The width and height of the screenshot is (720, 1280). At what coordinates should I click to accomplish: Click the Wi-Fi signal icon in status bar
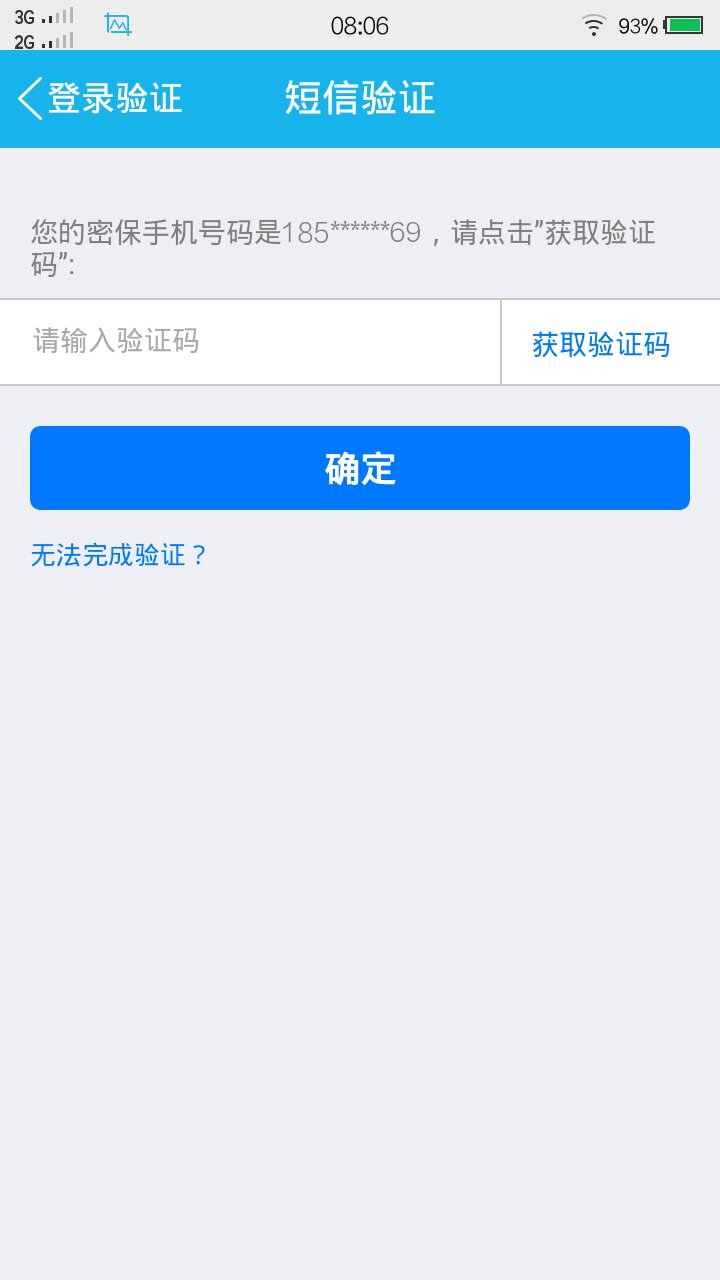(594, 26)
